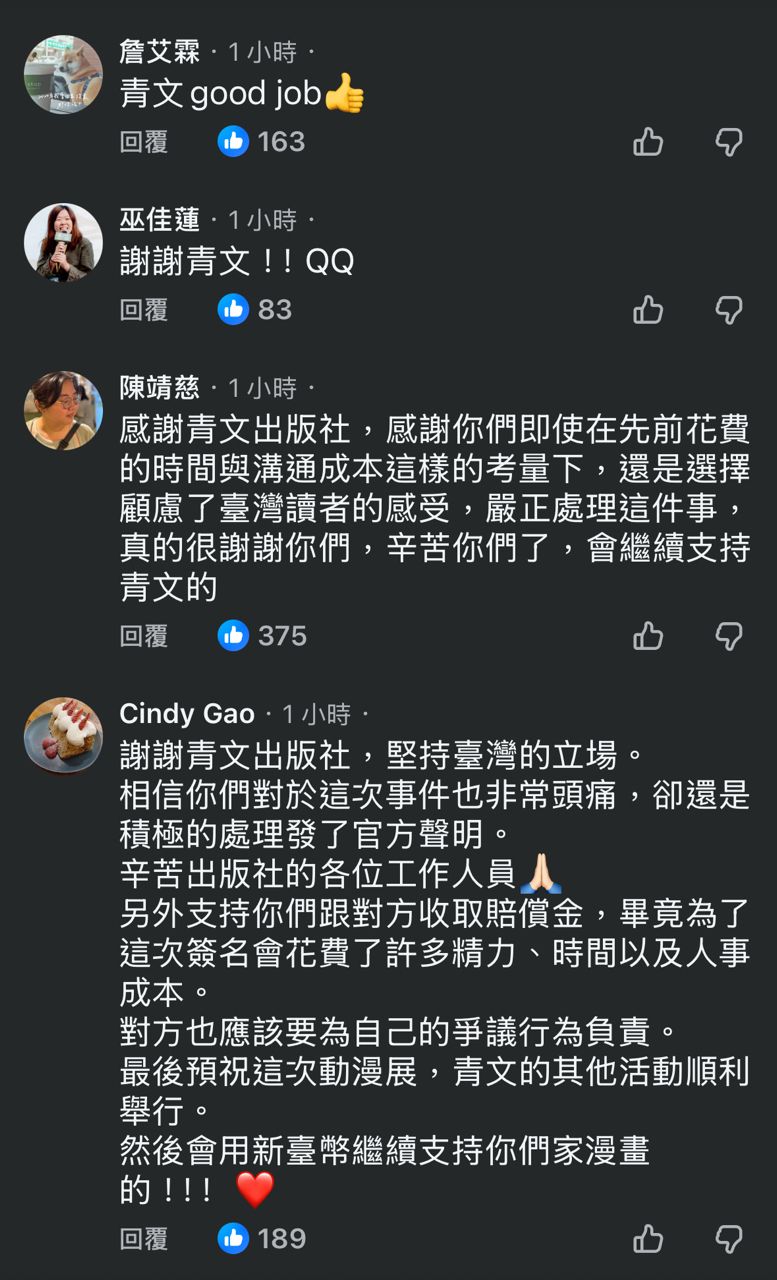Open Cindy Gao's profile
This screenshot has height=1280, width=777.
point(187,714)
